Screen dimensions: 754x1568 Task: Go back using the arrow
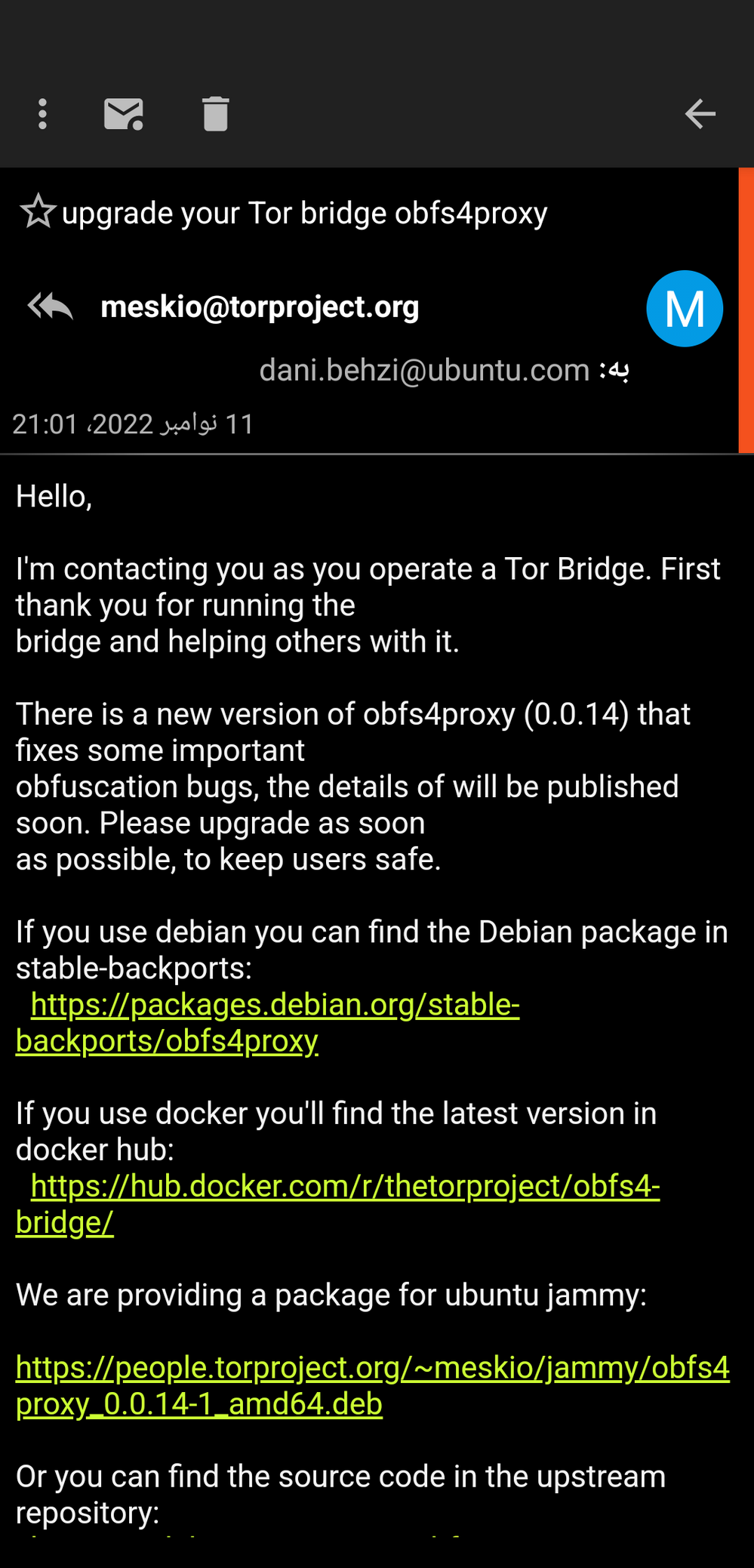click(x=700, y=114)
